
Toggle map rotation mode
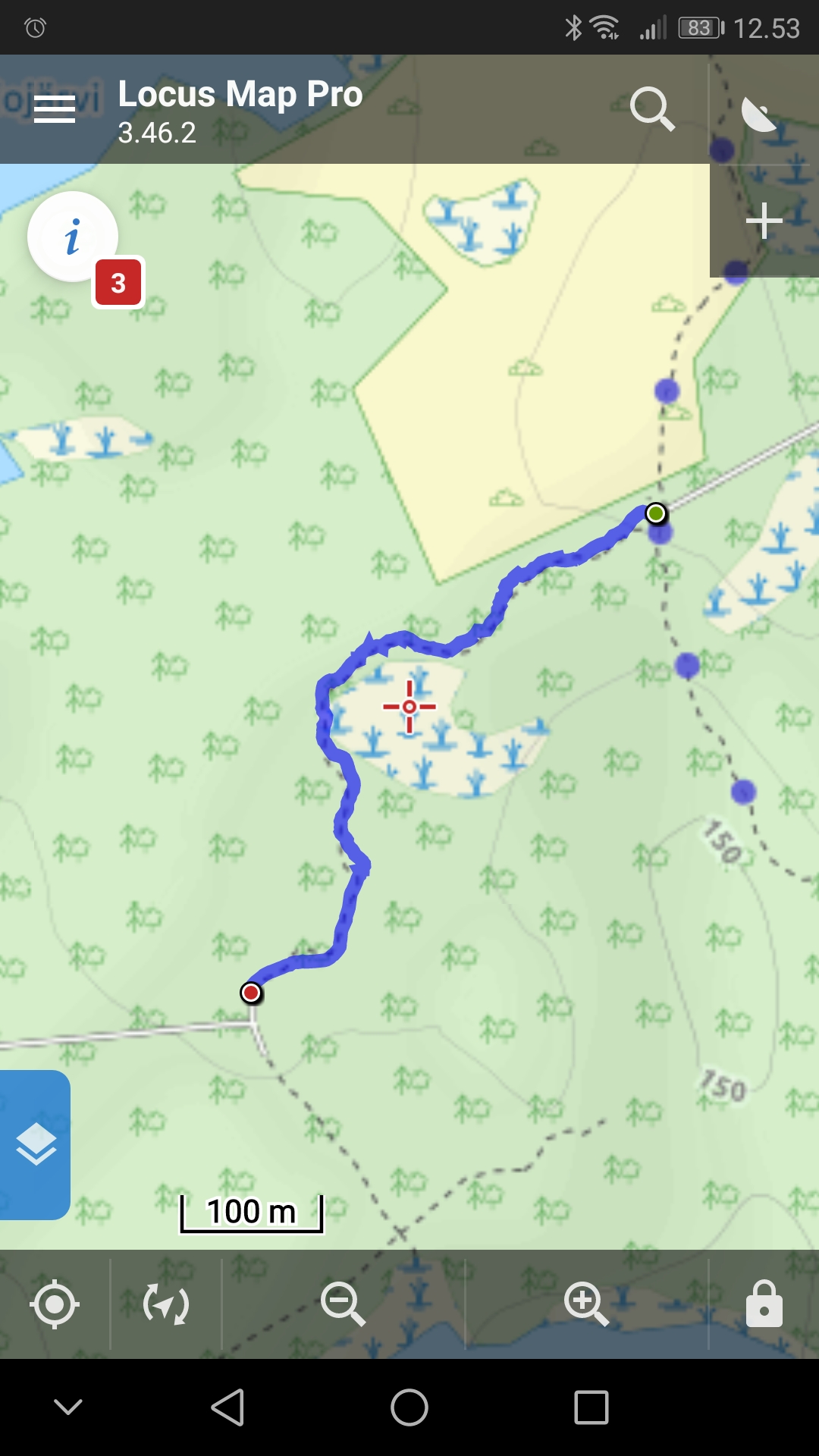click(x=166, y=1304)
